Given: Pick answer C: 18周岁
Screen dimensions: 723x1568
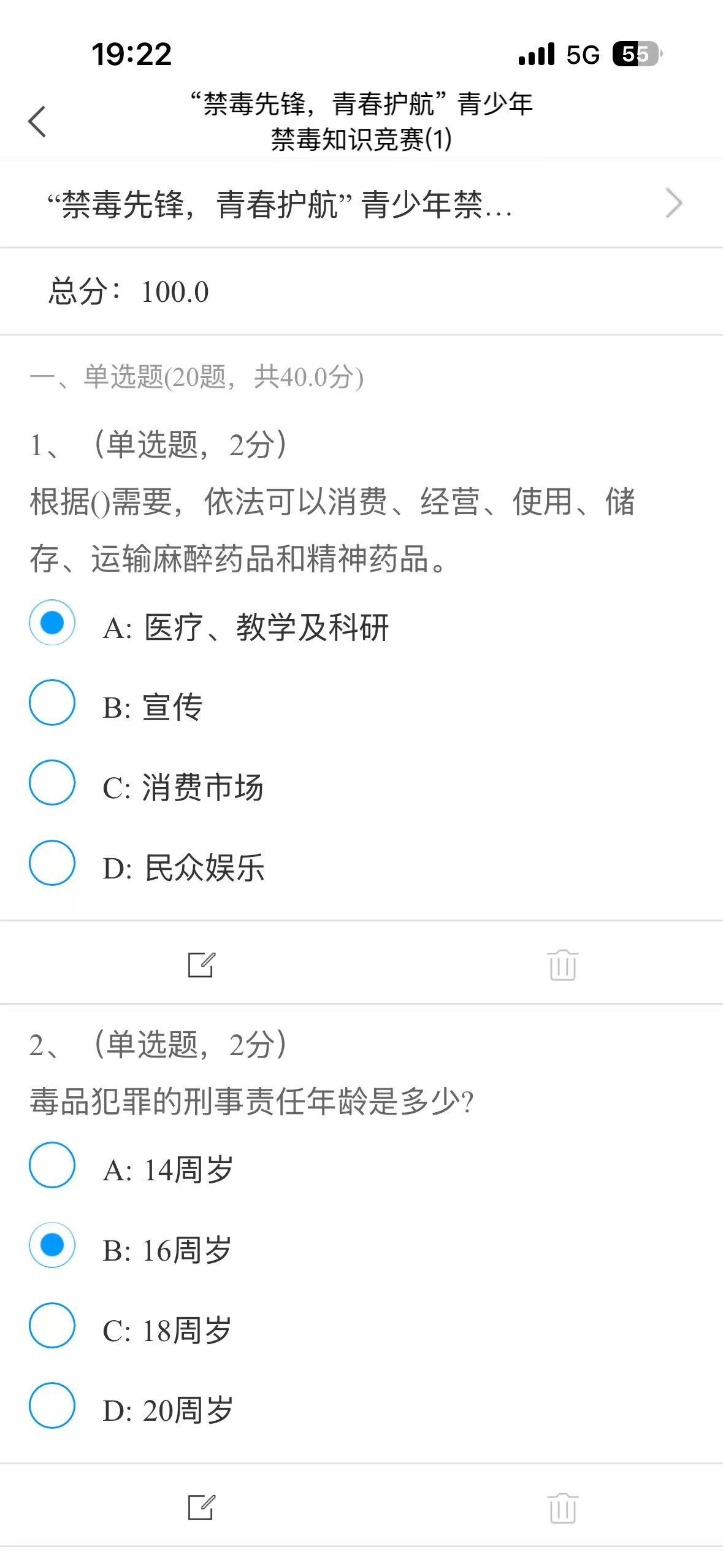Looking at the screenshot, I should coord(52,1326).
